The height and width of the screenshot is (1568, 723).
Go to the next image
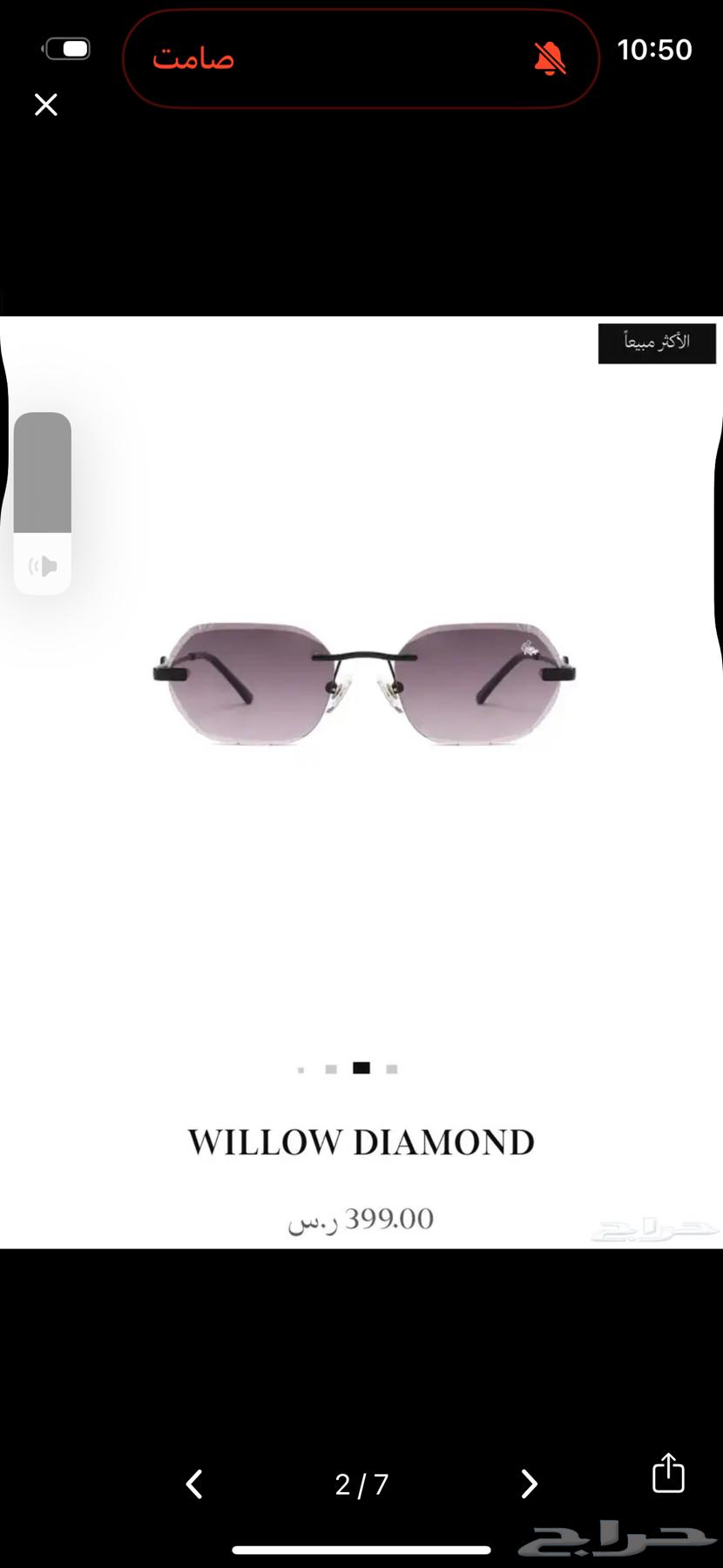click(529, 1484)
